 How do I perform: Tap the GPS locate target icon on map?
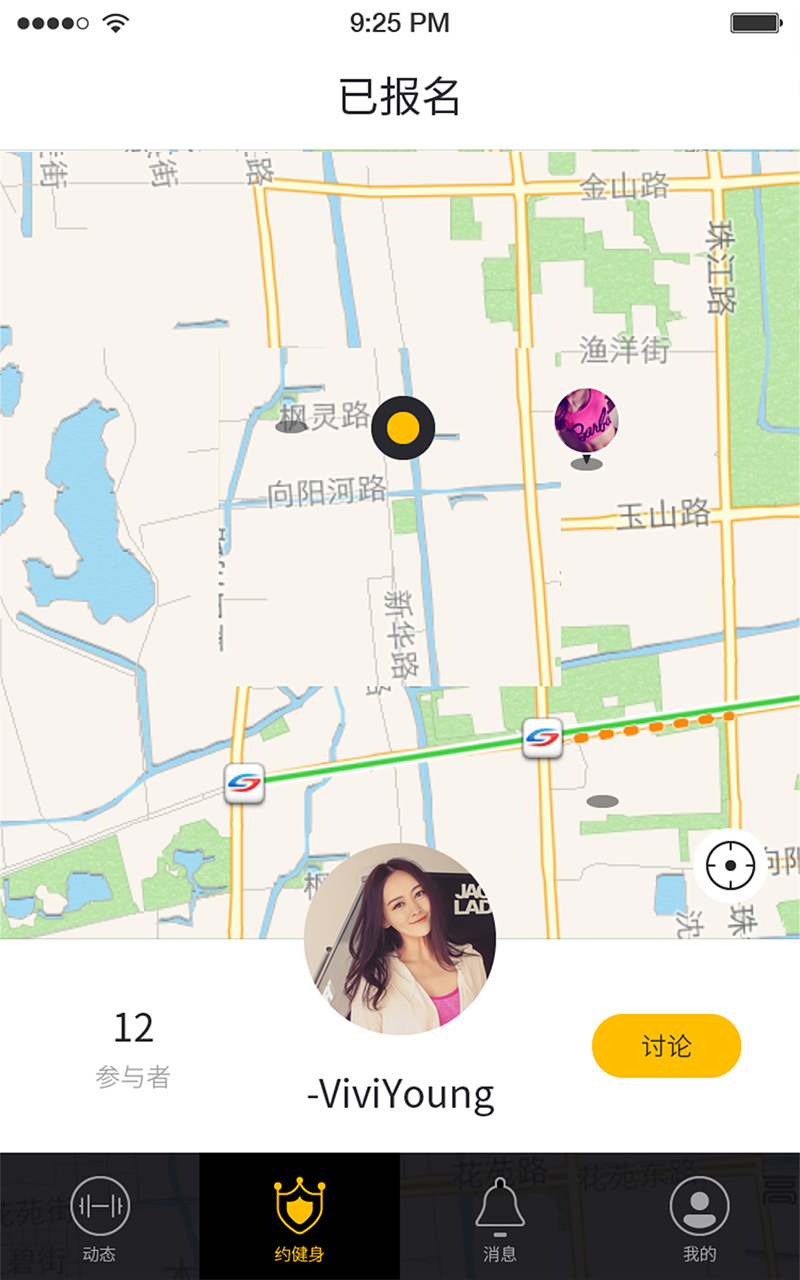pos(731,866)
